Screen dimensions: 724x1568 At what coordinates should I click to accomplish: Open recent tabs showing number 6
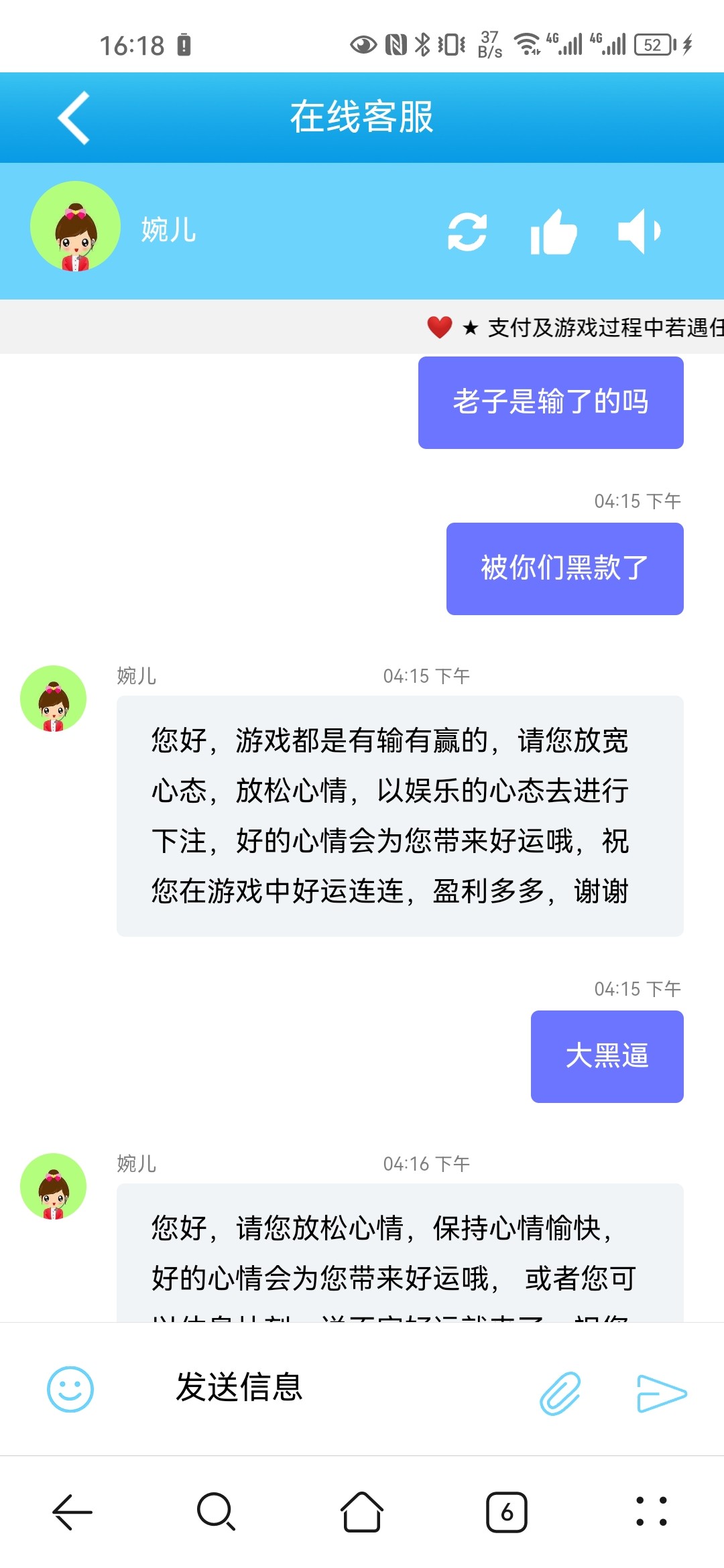coord(507,1511)
